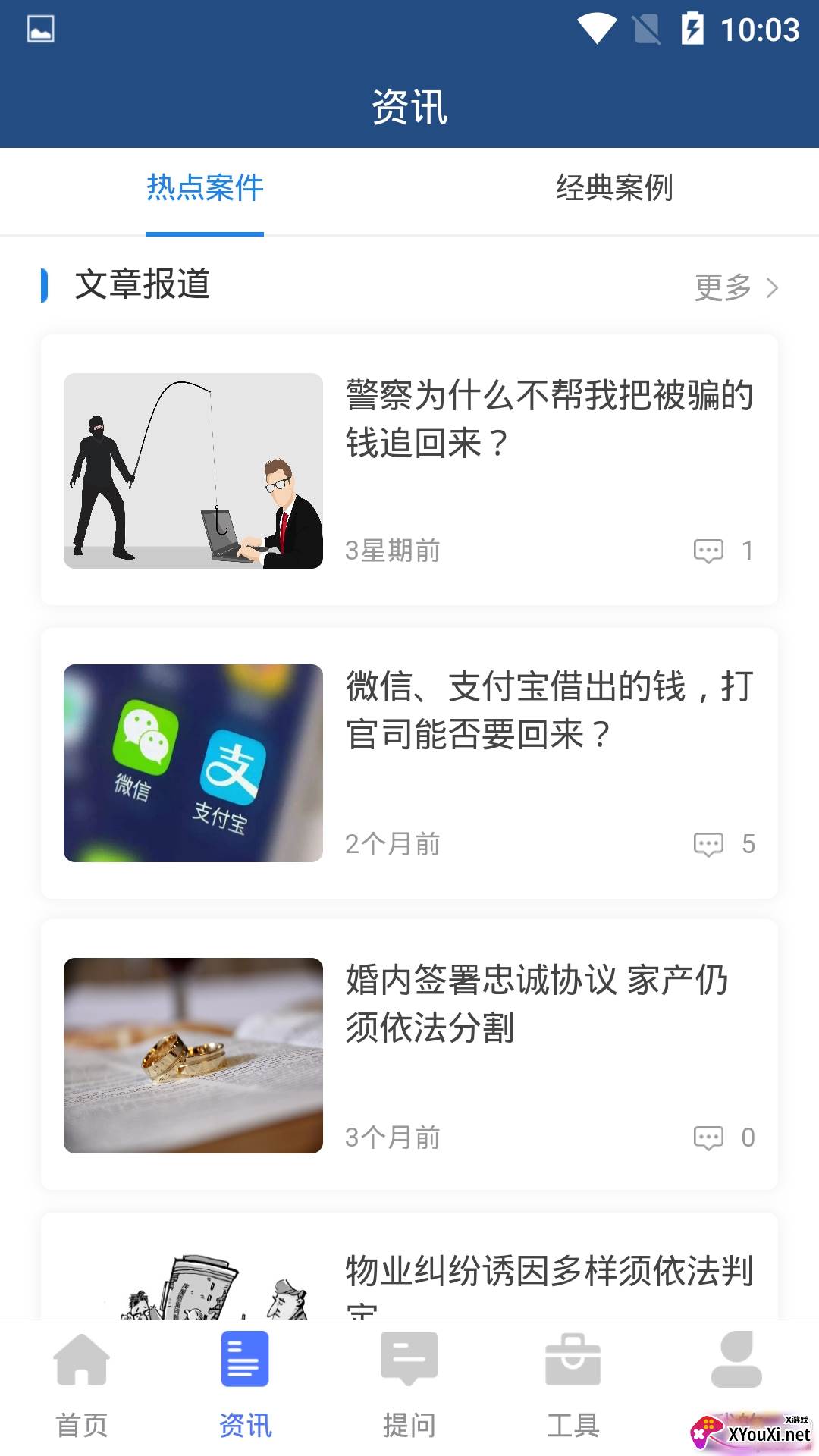Read the article 婚内签署忠诚协议 家产仍须依法分割
Viewport: 819px width, 1456px height.
(x=537, y=1003)
